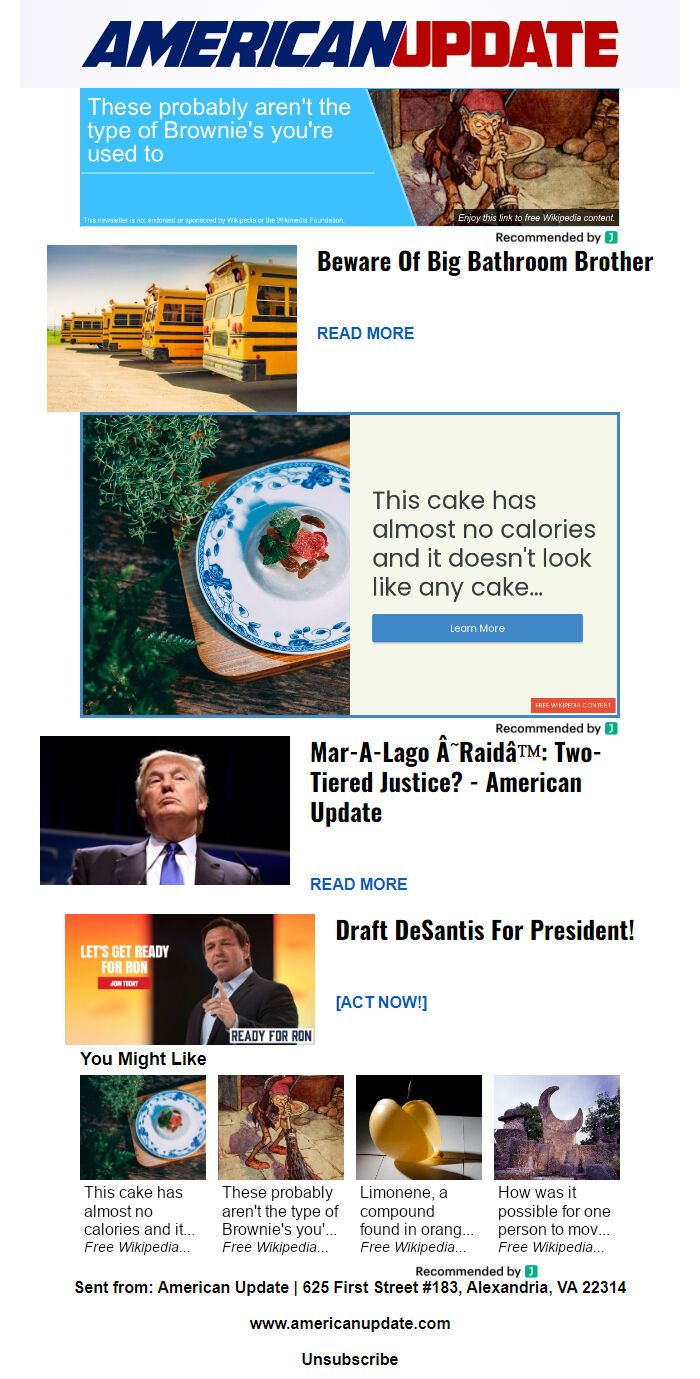
Task: Open 'These probably aren't the type' card
Action: click(x=280, y=1164)
